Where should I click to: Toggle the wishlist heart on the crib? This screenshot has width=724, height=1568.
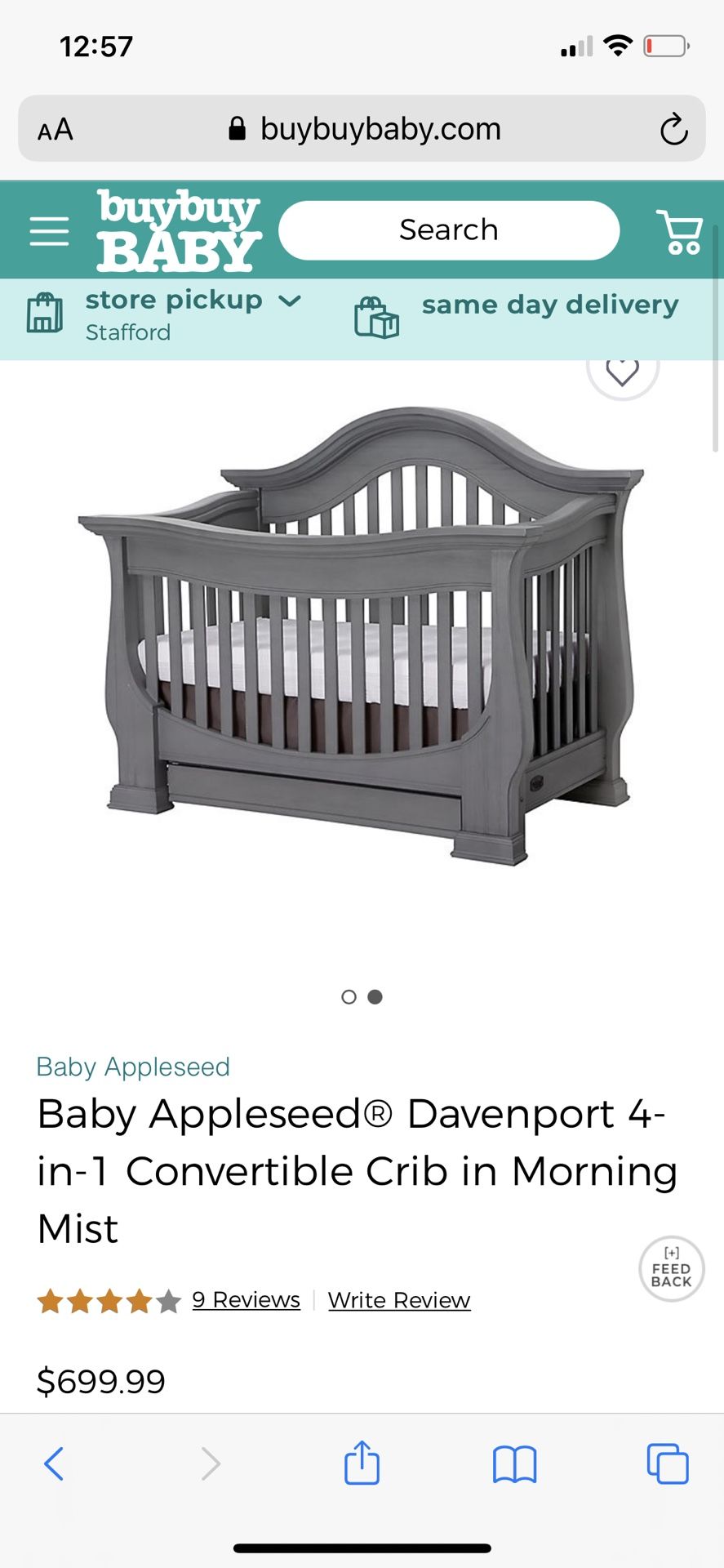623,372
